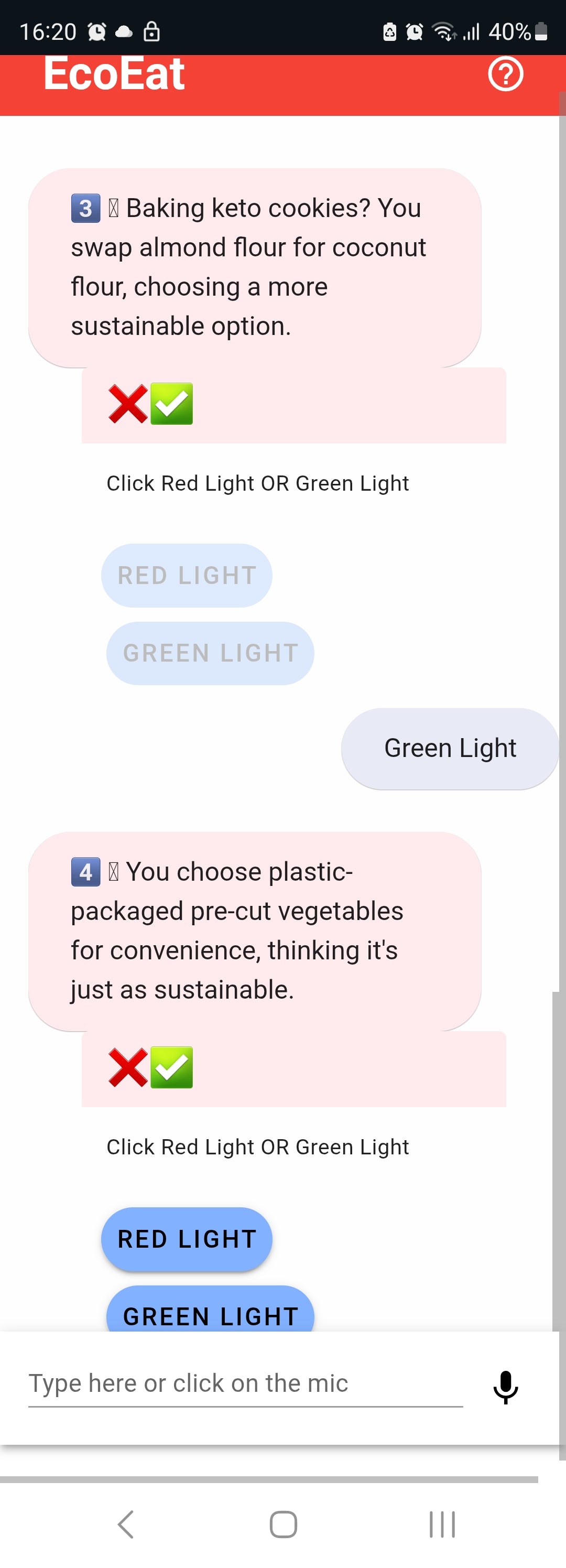Open the help question mark icon

pyautogui.click(x=505, y=74)
